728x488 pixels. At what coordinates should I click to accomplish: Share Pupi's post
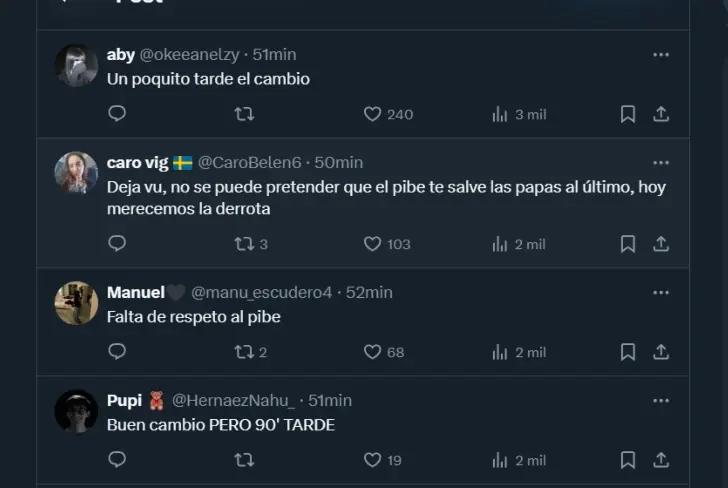660,460
